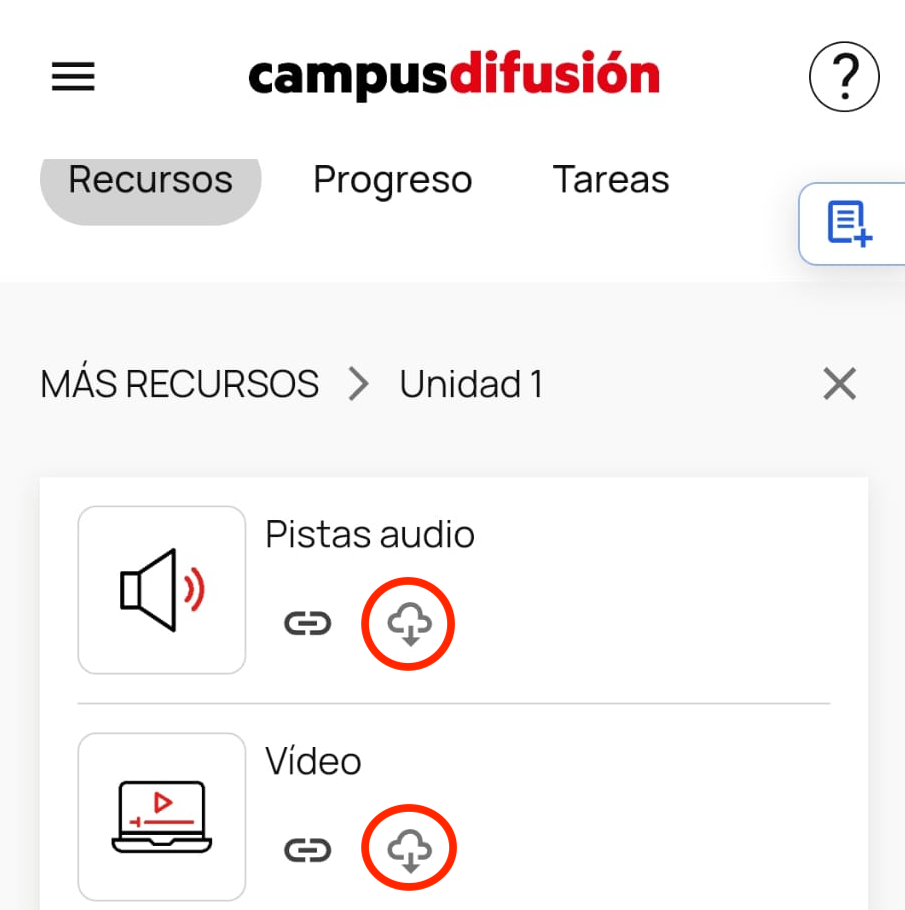Open the Pistas audio speaker thumbnail
Viewport: 905px width, 910px height.
pos(162,590)
